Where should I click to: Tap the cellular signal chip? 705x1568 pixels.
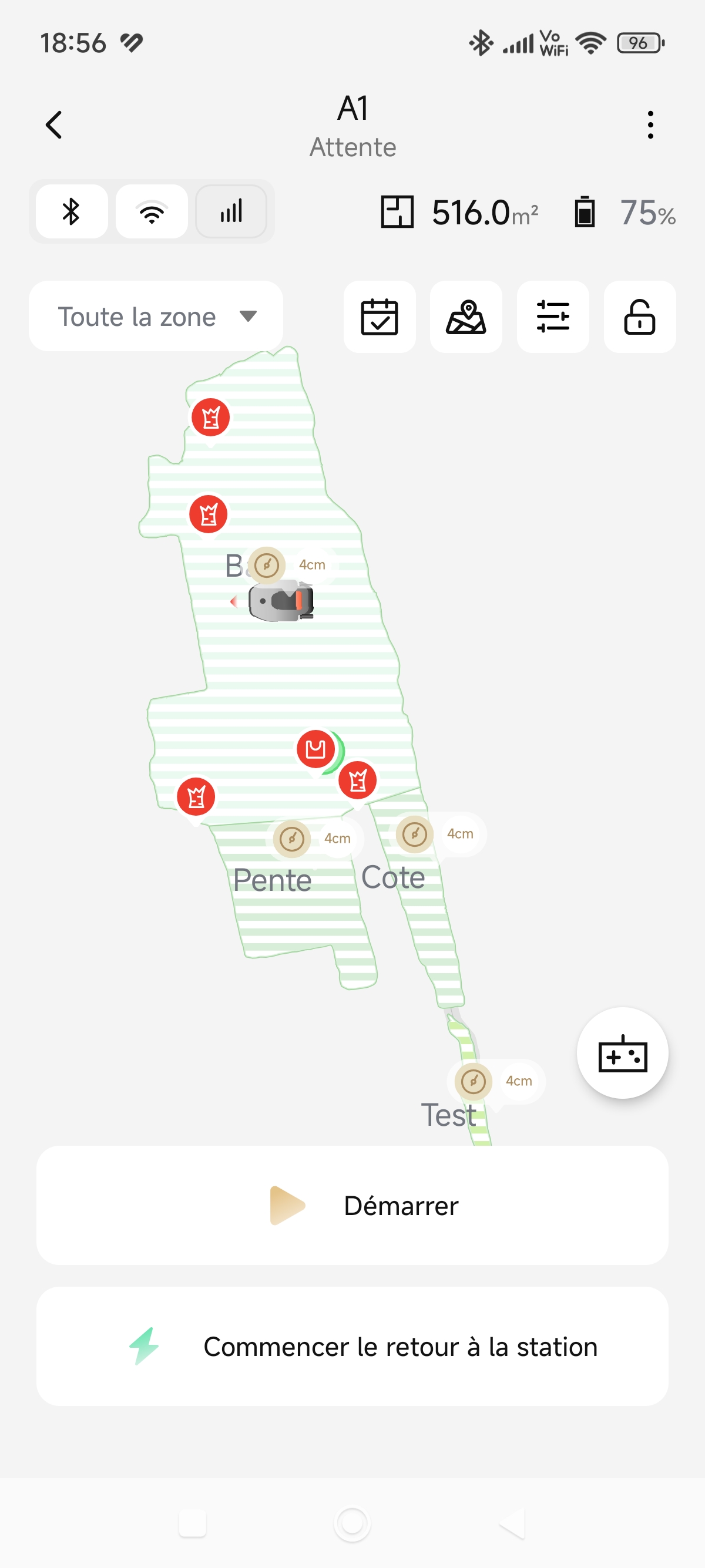pyautogui.click(x=231, y=212)
